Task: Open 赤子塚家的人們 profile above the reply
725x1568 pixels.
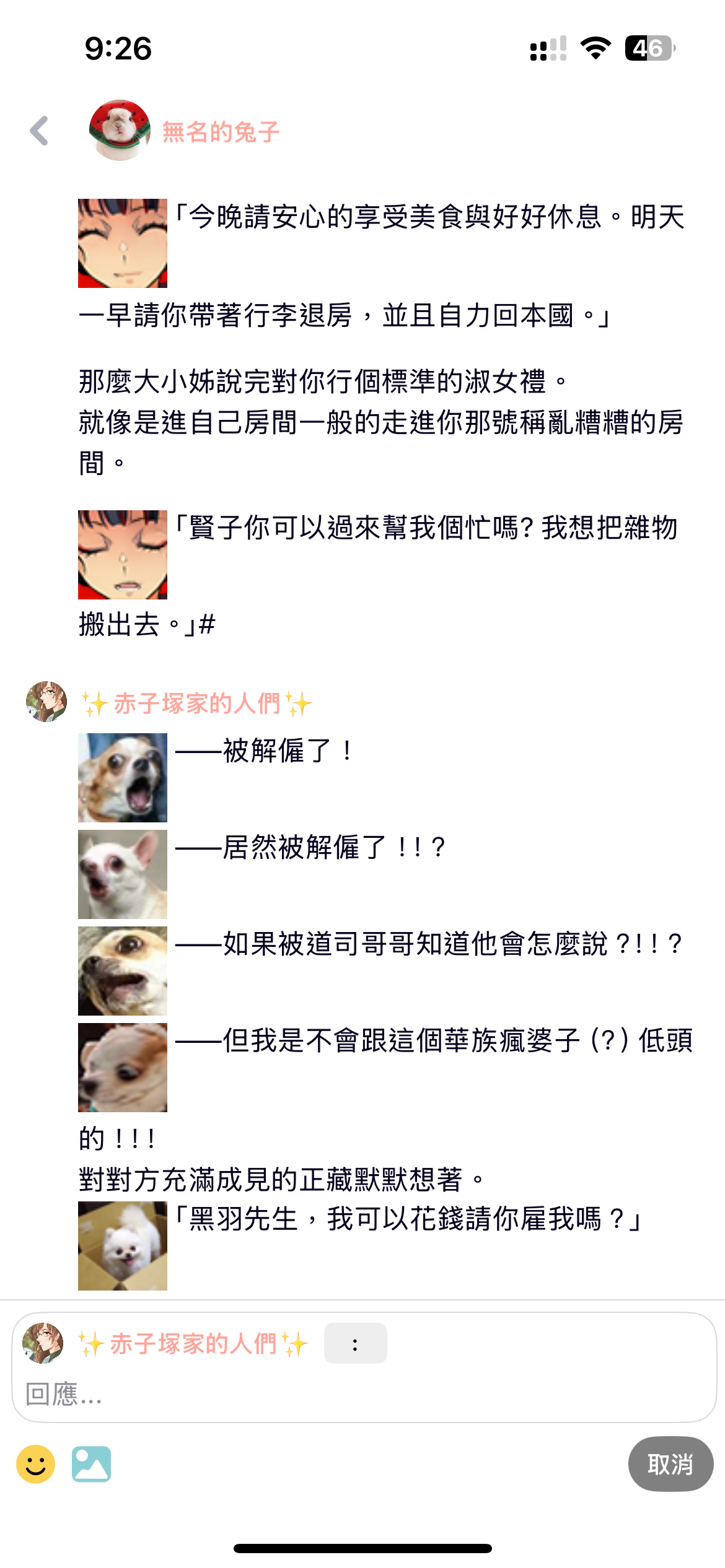Action: [196, 703]
